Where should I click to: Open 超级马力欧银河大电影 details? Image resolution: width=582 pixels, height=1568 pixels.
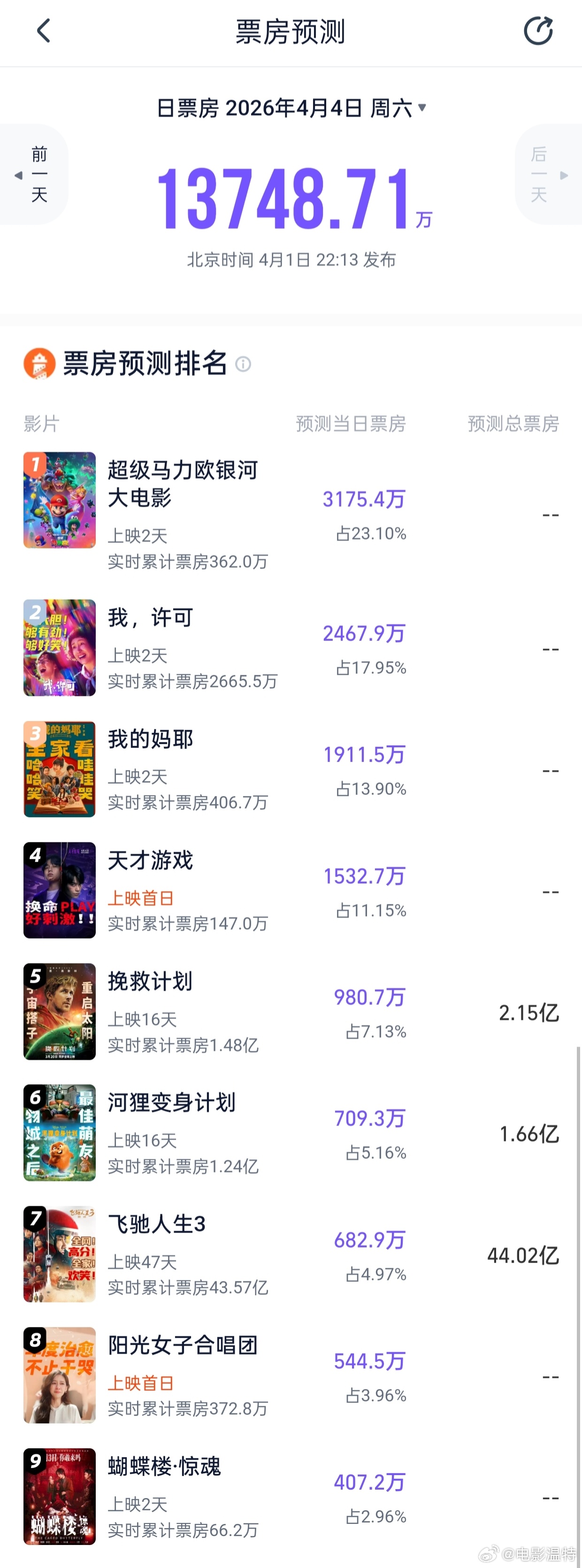[183, 484]
